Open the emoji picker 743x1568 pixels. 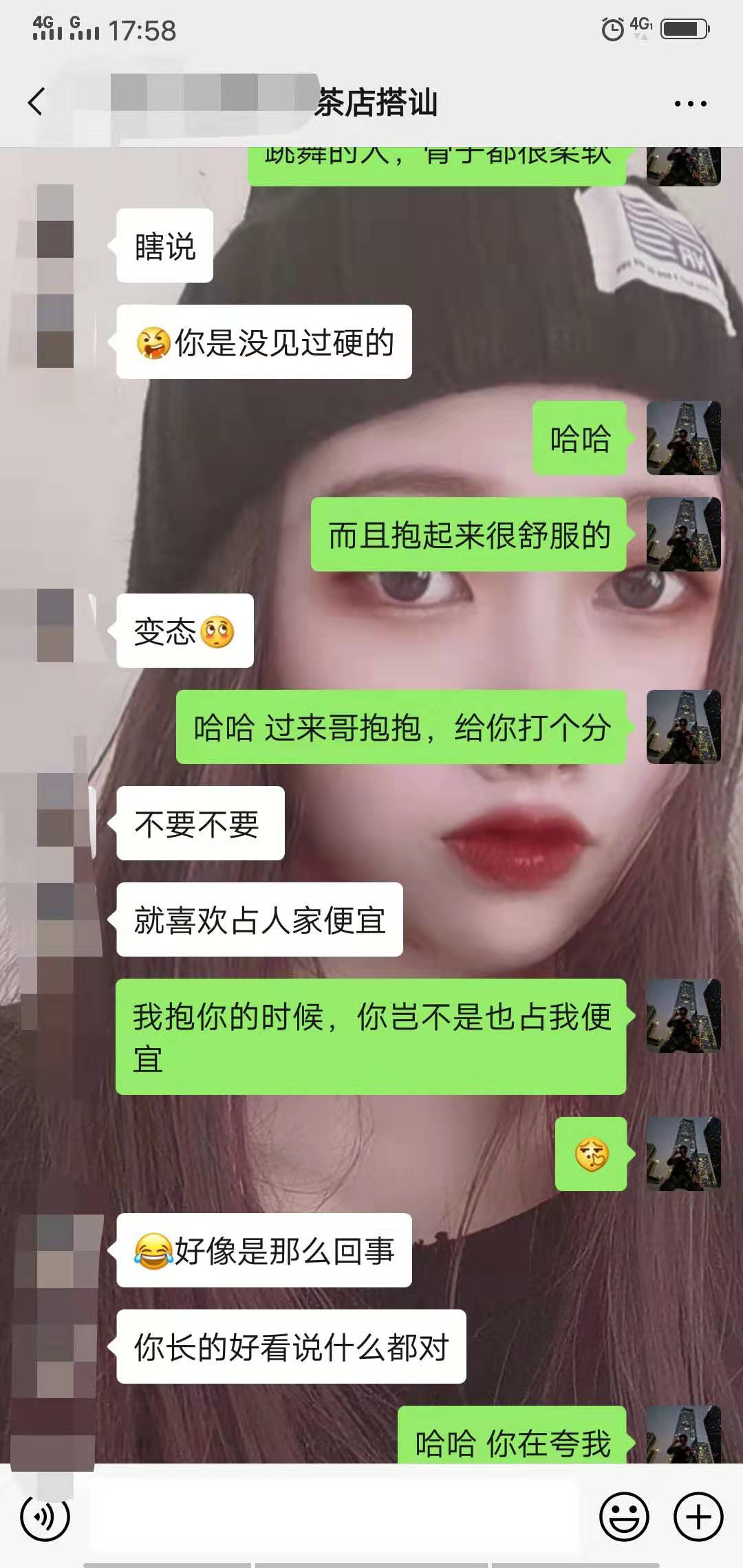pos(624,1516)
